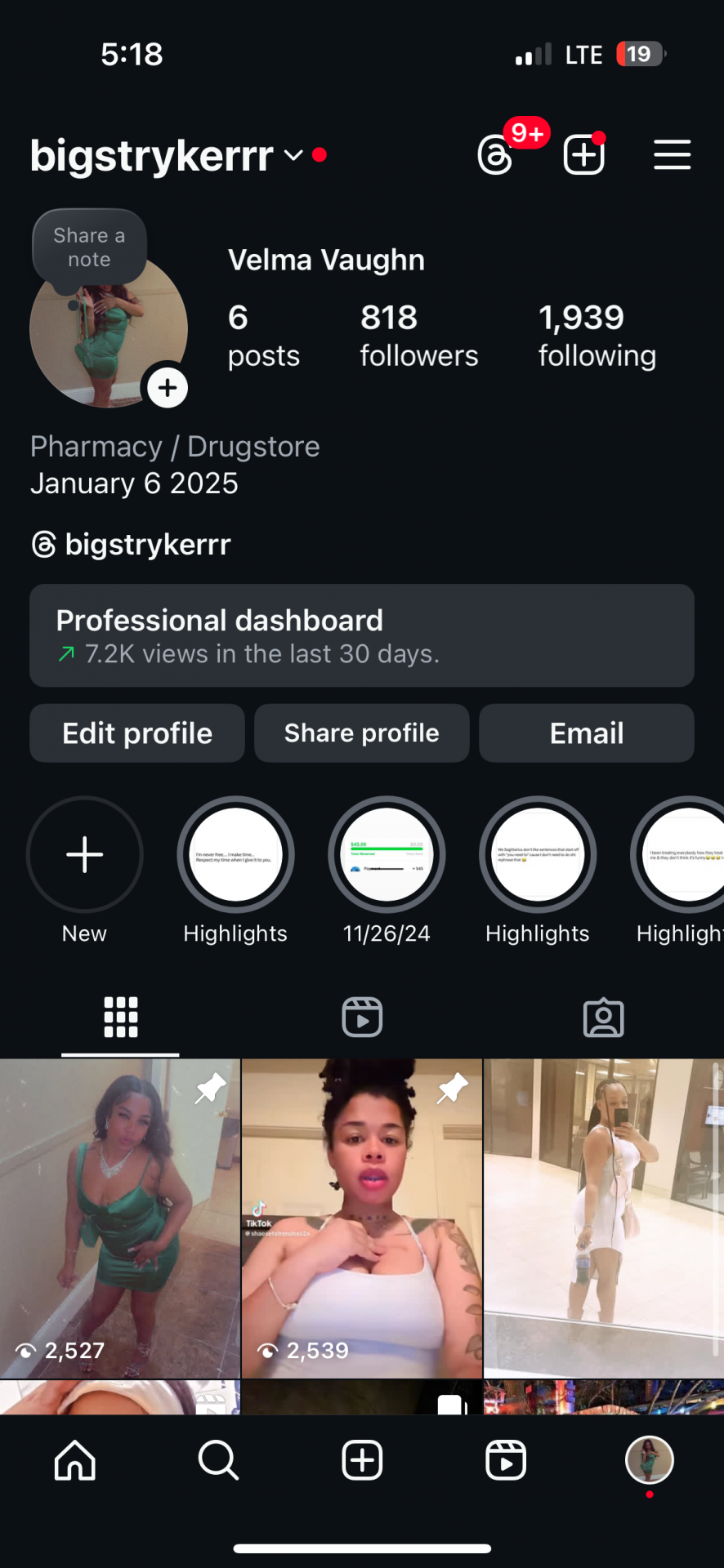Tap the Email contact button
Image resolution: width=724 pixels, height=1568 pixels.
pos(586,733)
